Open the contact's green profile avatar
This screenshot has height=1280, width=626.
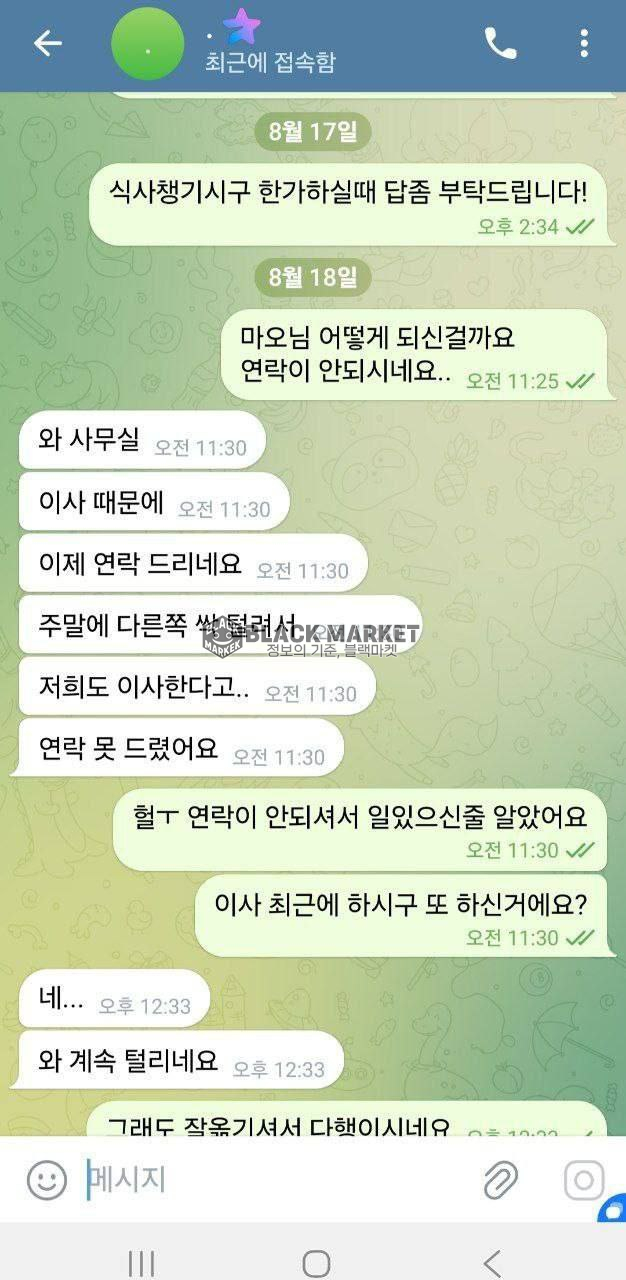(x=147, y=44)
